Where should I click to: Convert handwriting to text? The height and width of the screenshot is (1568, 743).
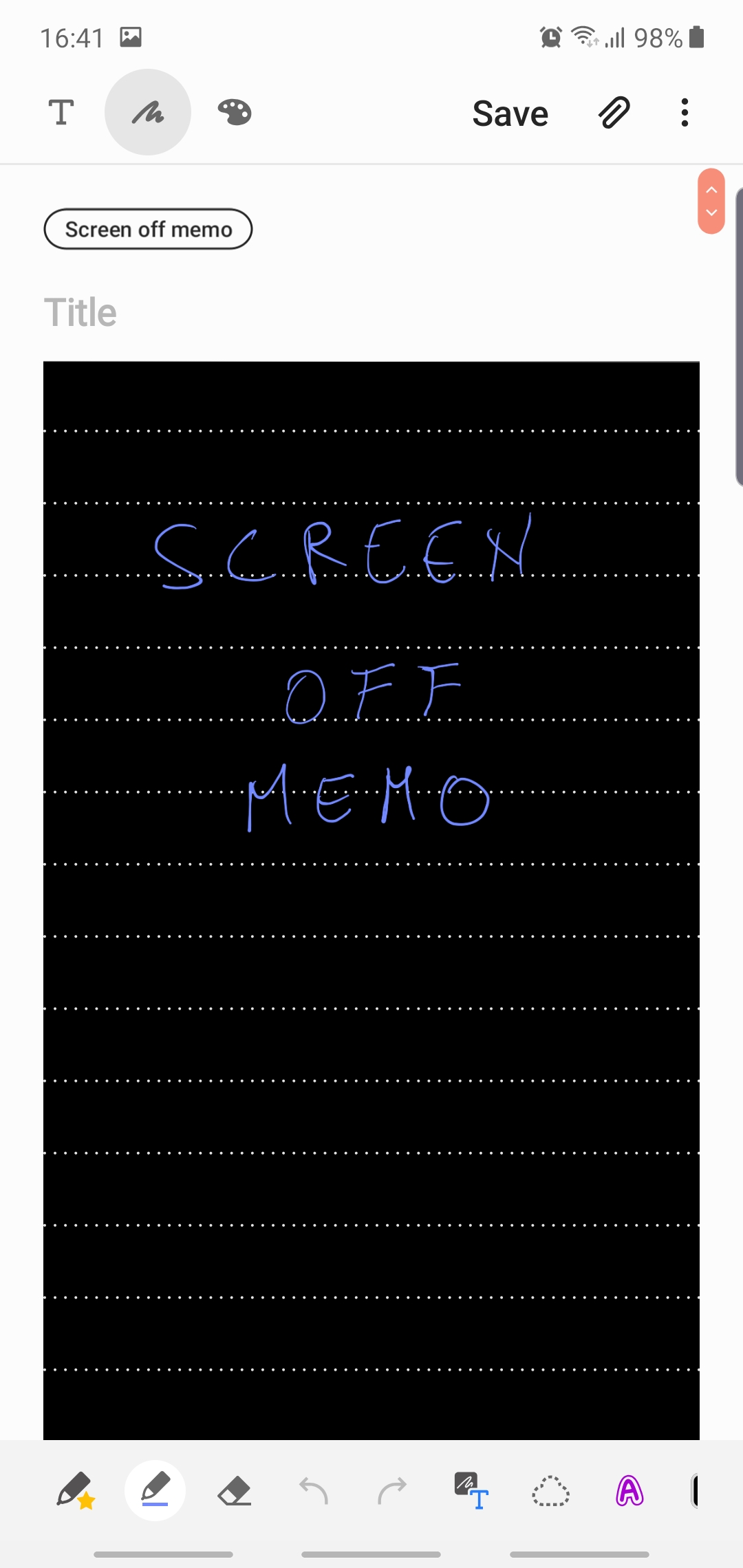pos(471,1491)
